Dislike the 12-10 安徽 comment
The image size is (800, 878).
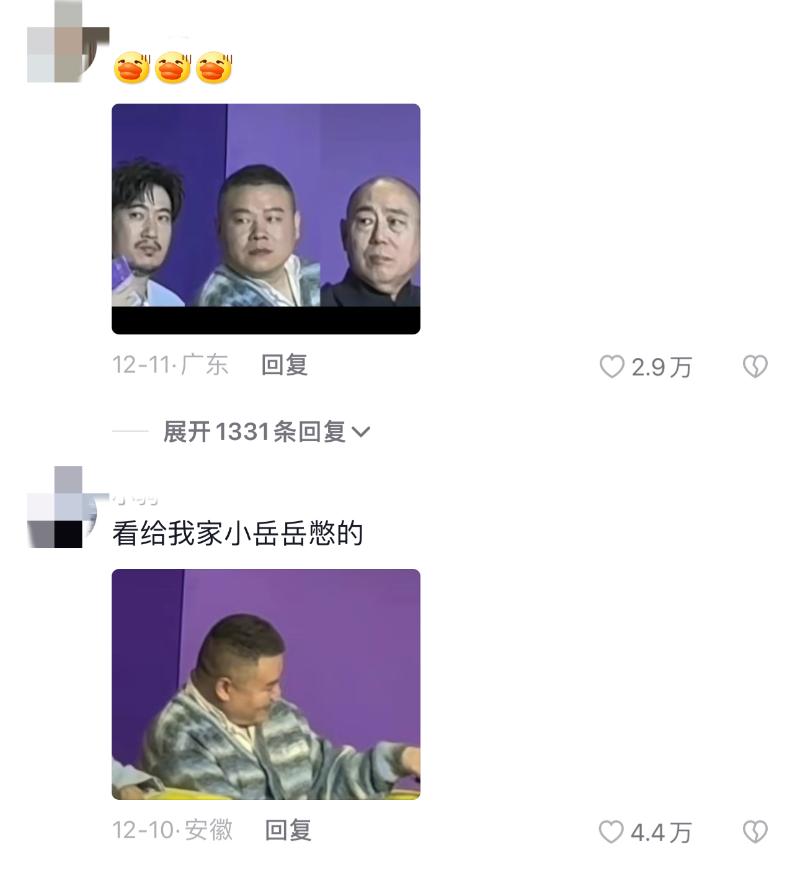[x=755, y=831]
